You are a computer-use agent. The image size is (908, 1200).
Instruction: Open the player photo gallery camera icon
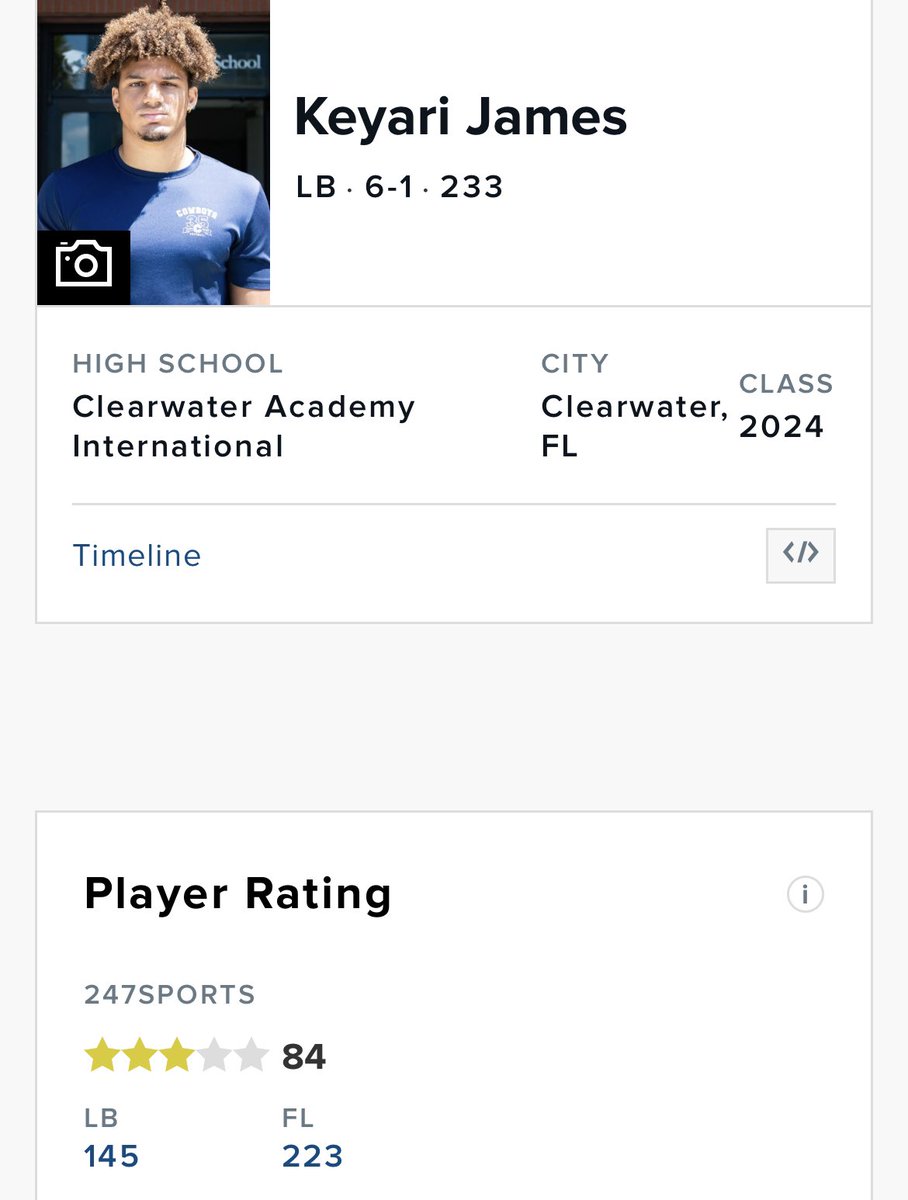click(84, 266)
